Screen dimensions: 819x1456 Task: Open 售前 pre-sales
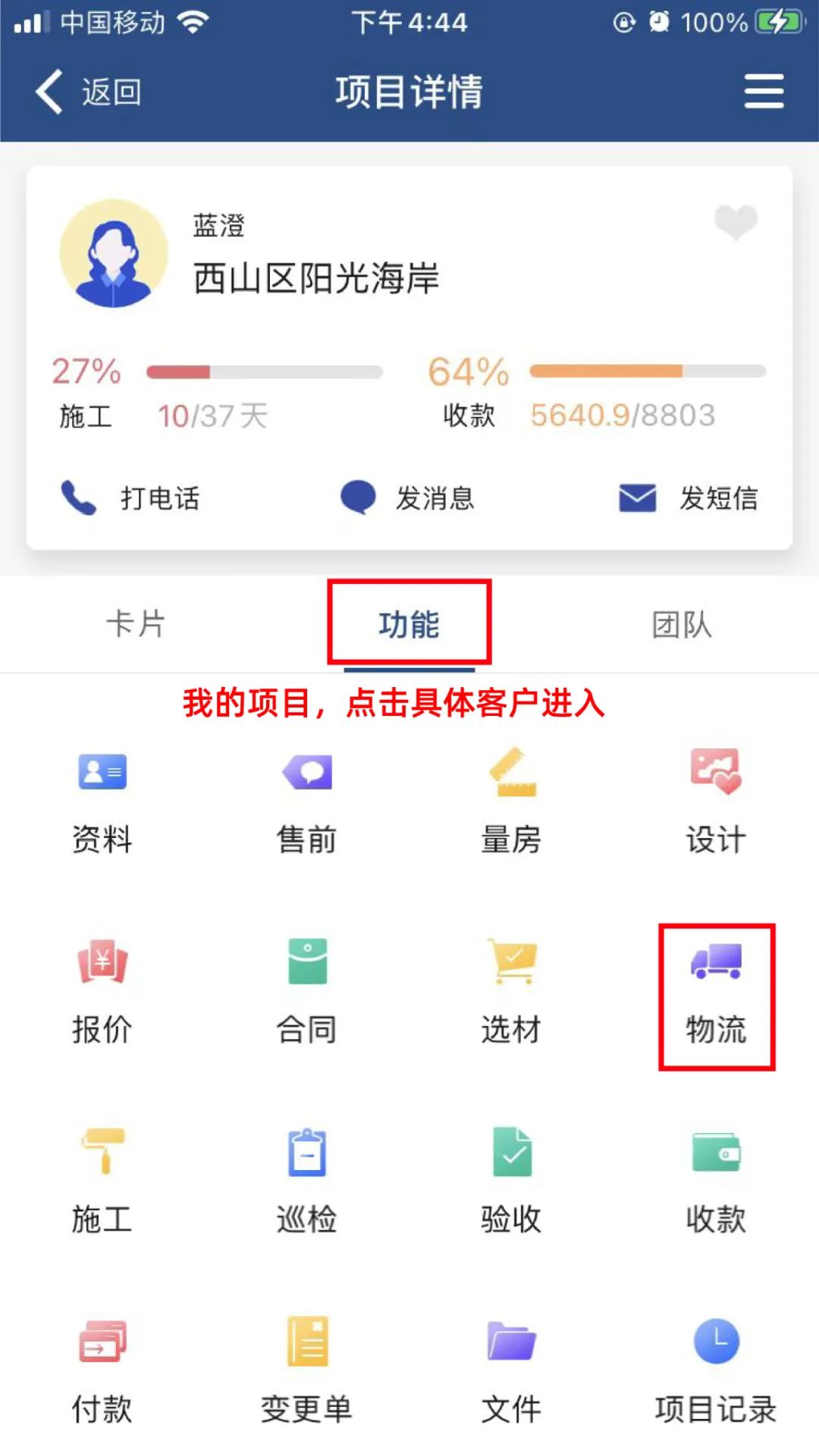(x=307, y=800)
